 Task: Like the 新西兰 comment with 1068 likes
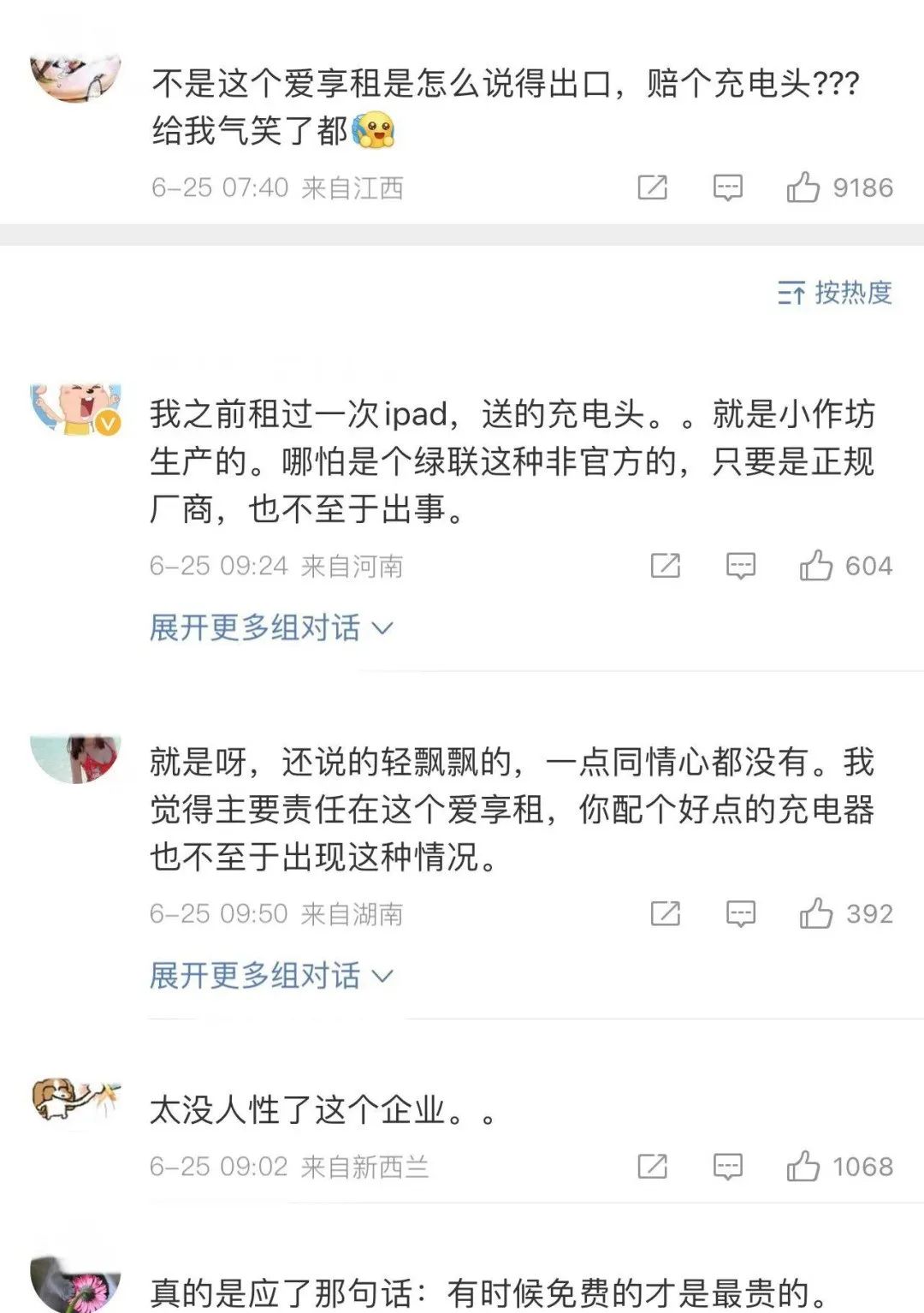(x=803, y=1167)
